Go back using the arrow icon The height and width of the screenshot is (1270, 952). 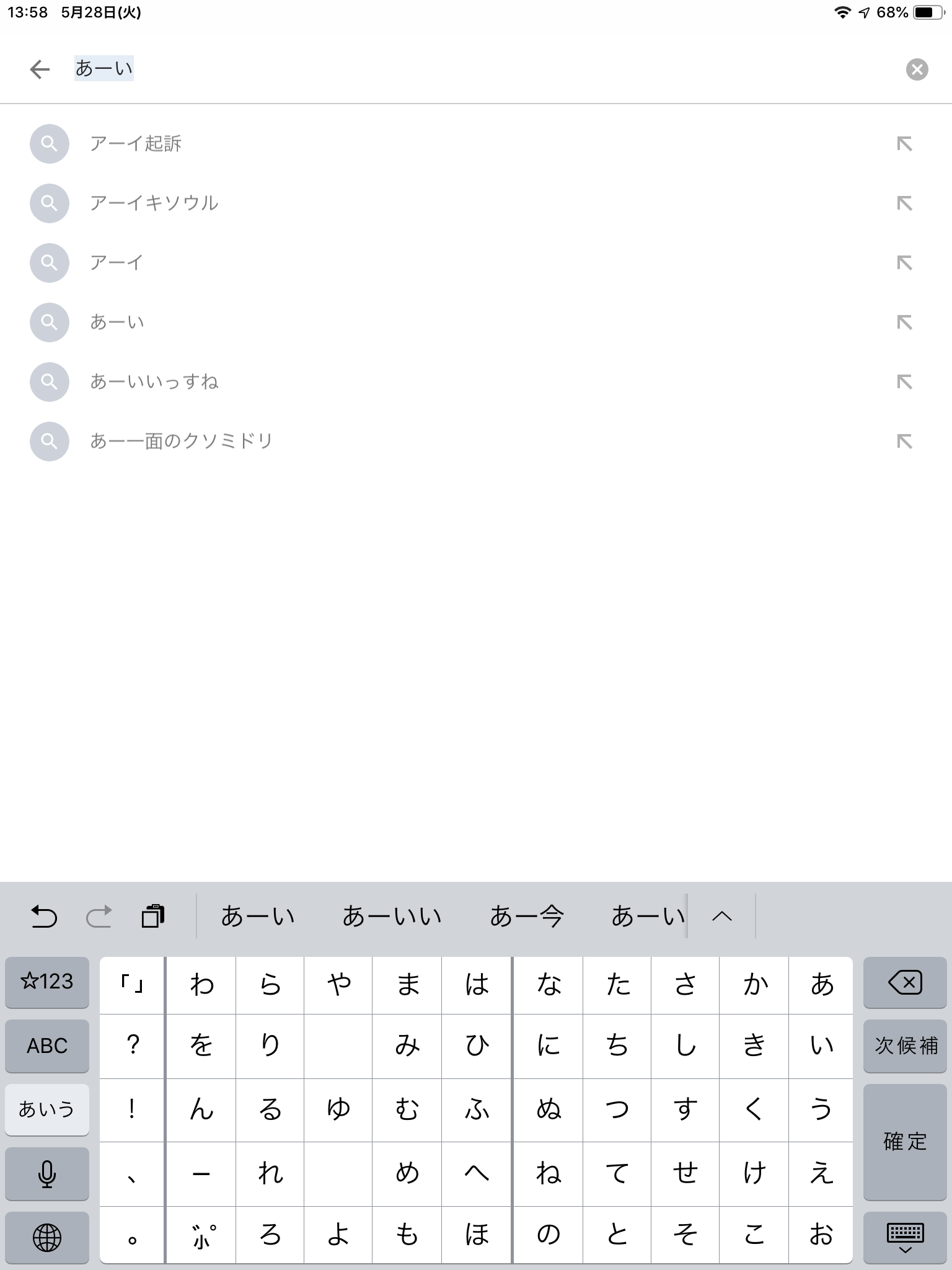pos(40,69)
